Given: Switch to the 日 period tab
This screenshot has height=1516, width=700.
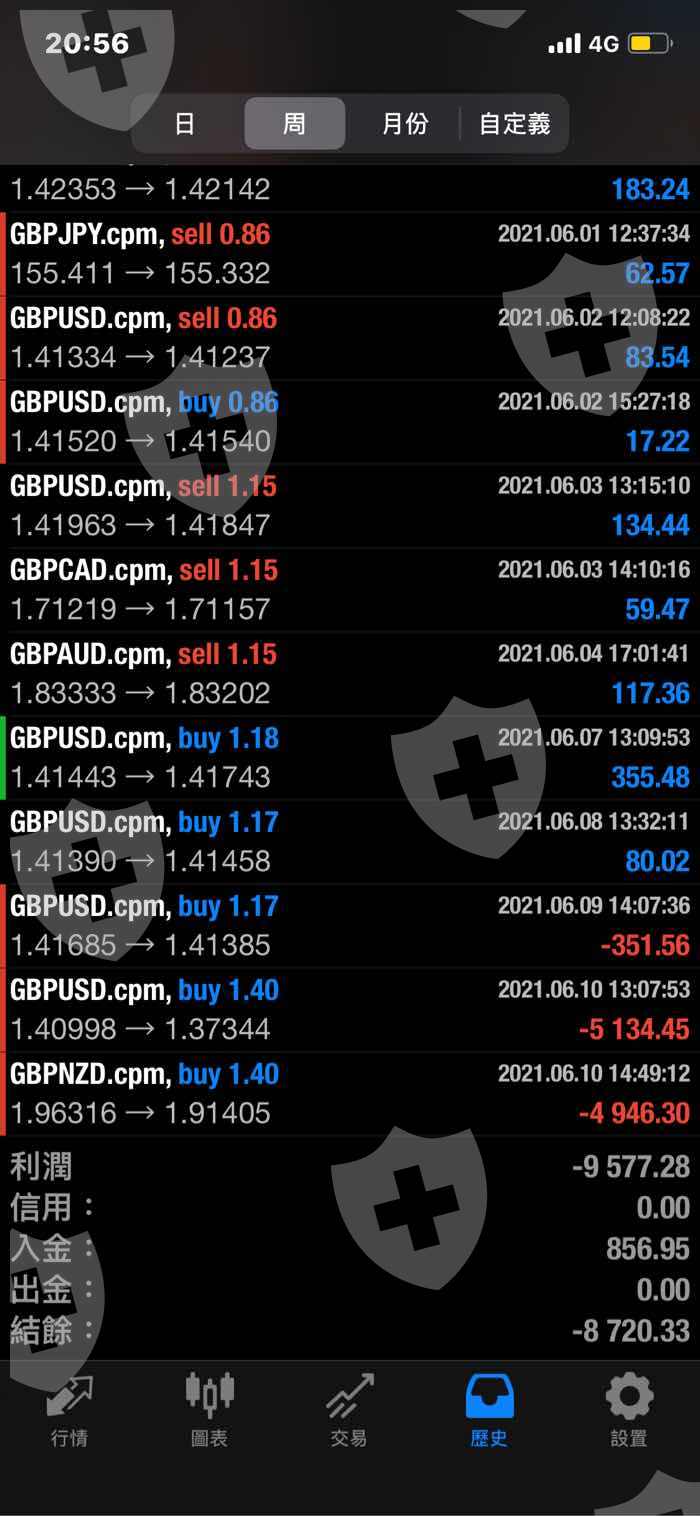Looking at the screenshot, I should [x=185, y=124].
